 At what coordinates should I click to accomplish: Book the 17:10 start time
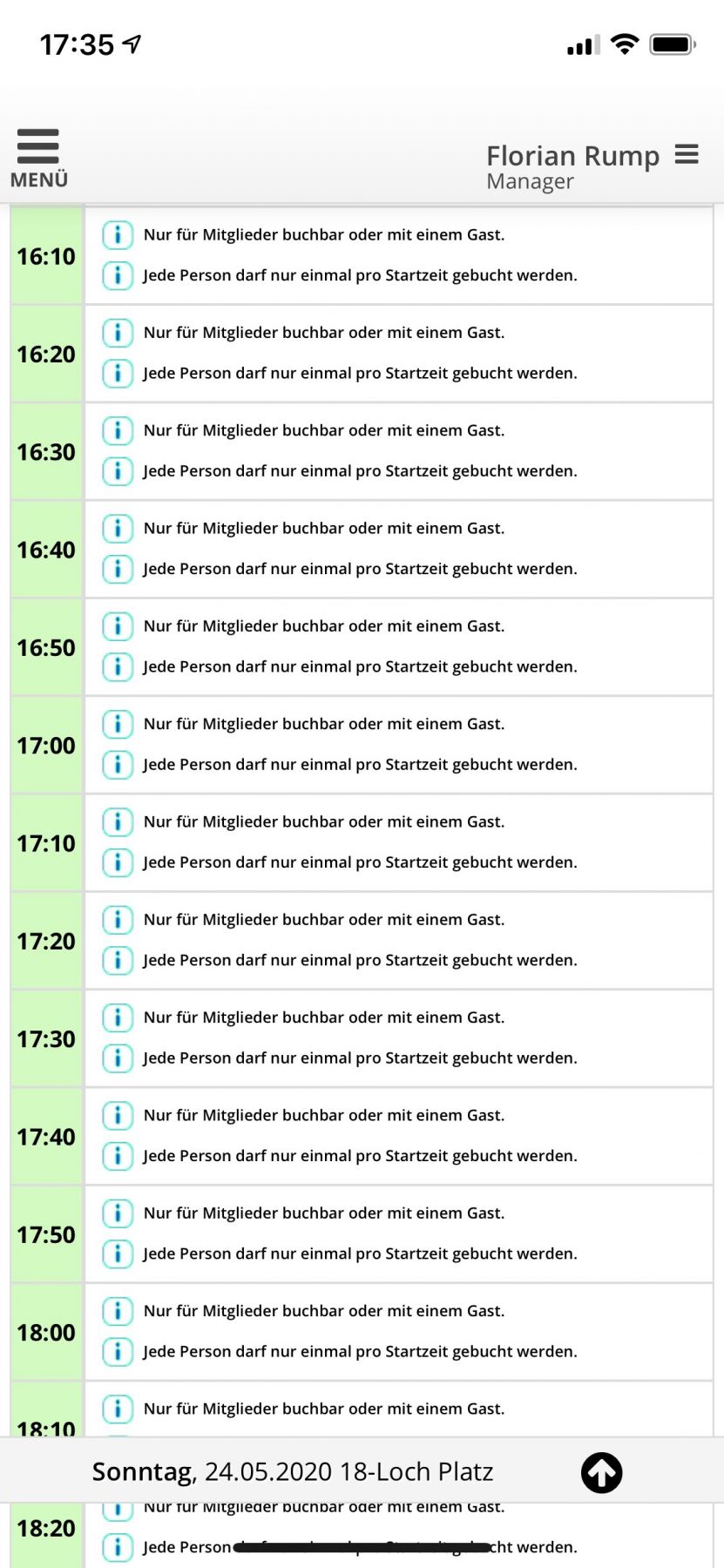pyautogui.click(x=46, y=843)
